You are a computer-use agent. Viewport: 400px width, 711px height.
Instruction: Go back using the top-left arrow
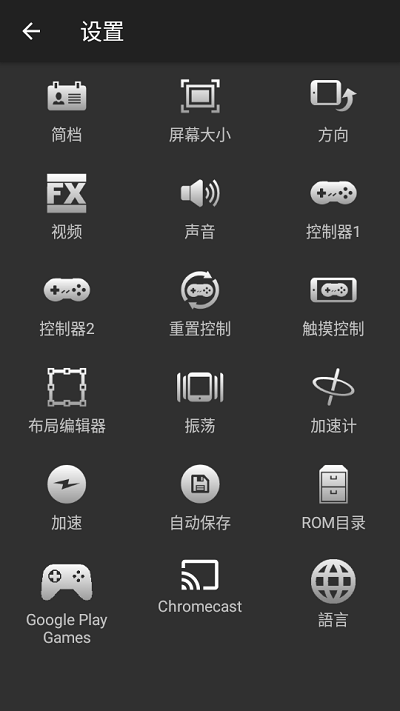point(31,31)
